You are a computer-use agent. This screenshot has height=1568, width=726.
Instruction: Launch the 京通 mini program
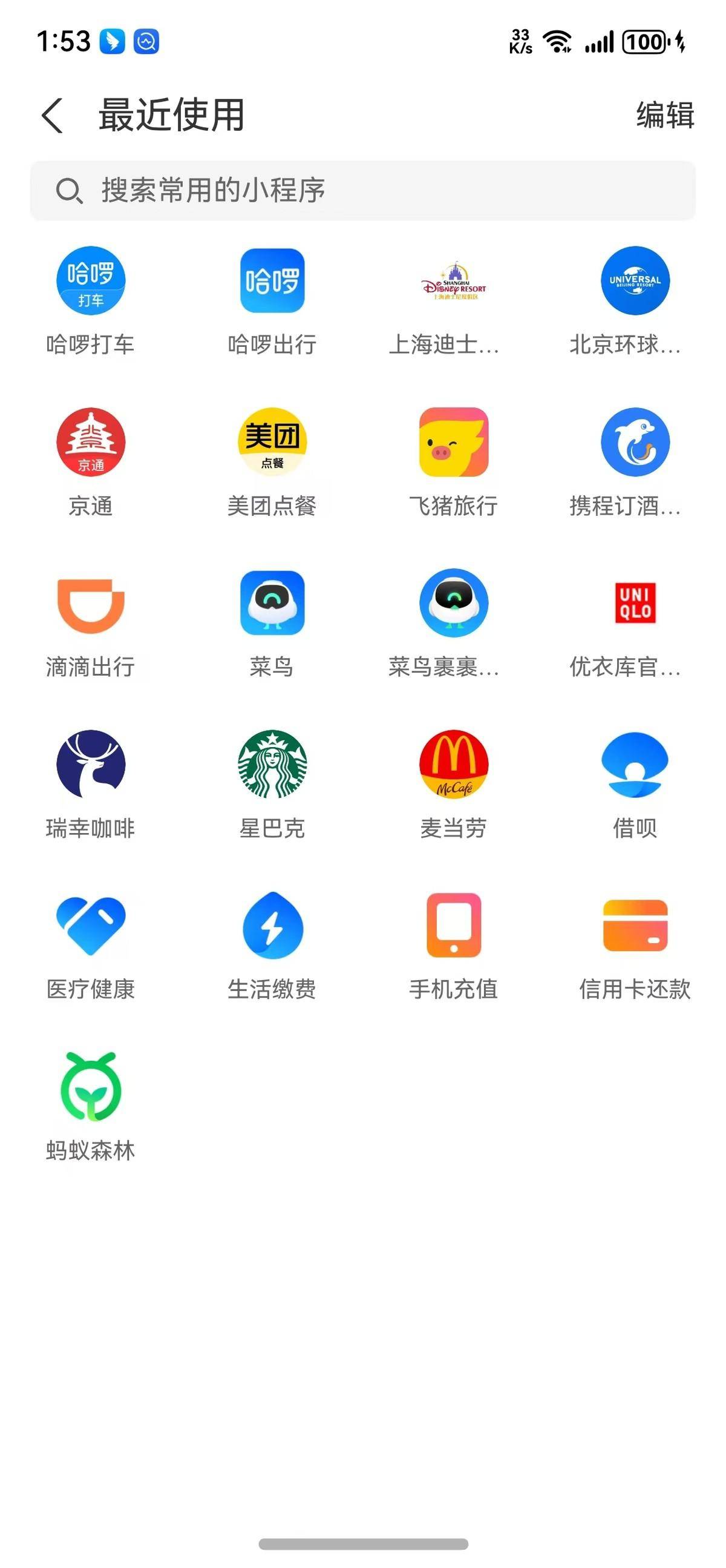(91, 443)
